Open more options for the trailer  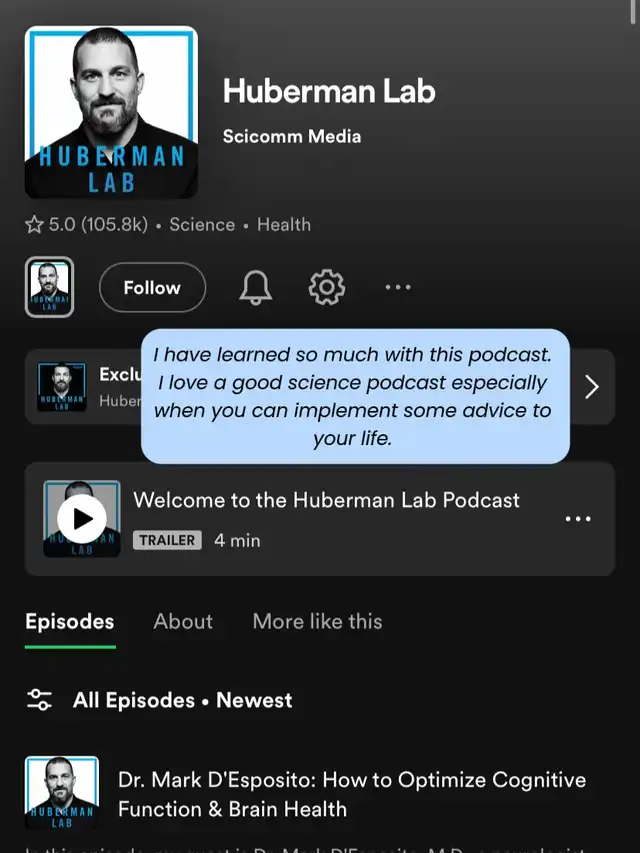(x=578, y=519)
